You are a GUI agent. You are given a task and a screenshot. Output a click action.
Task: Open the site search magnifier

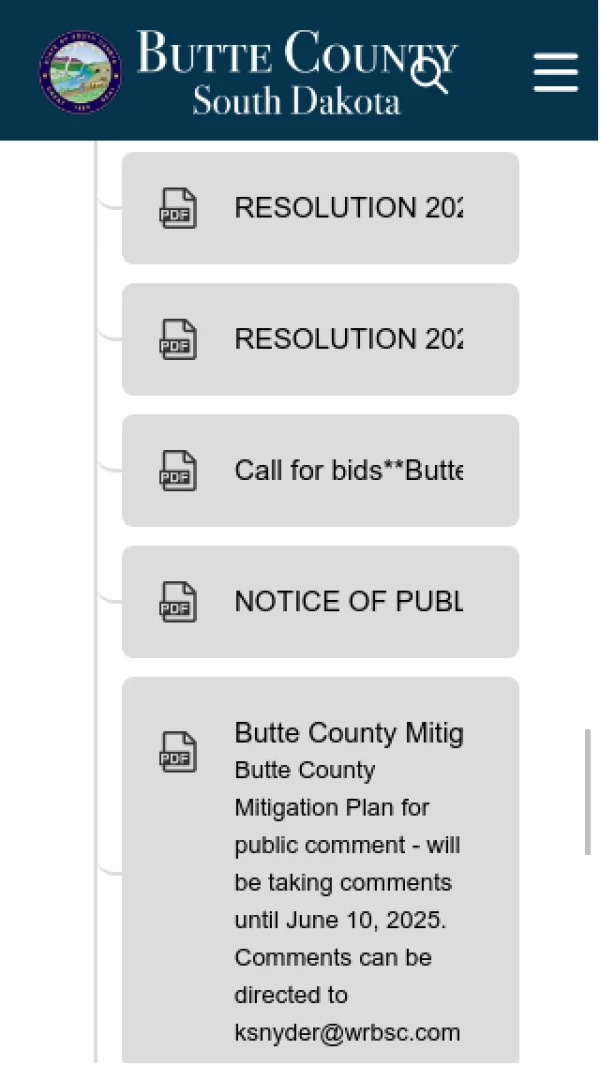(429, 74)
